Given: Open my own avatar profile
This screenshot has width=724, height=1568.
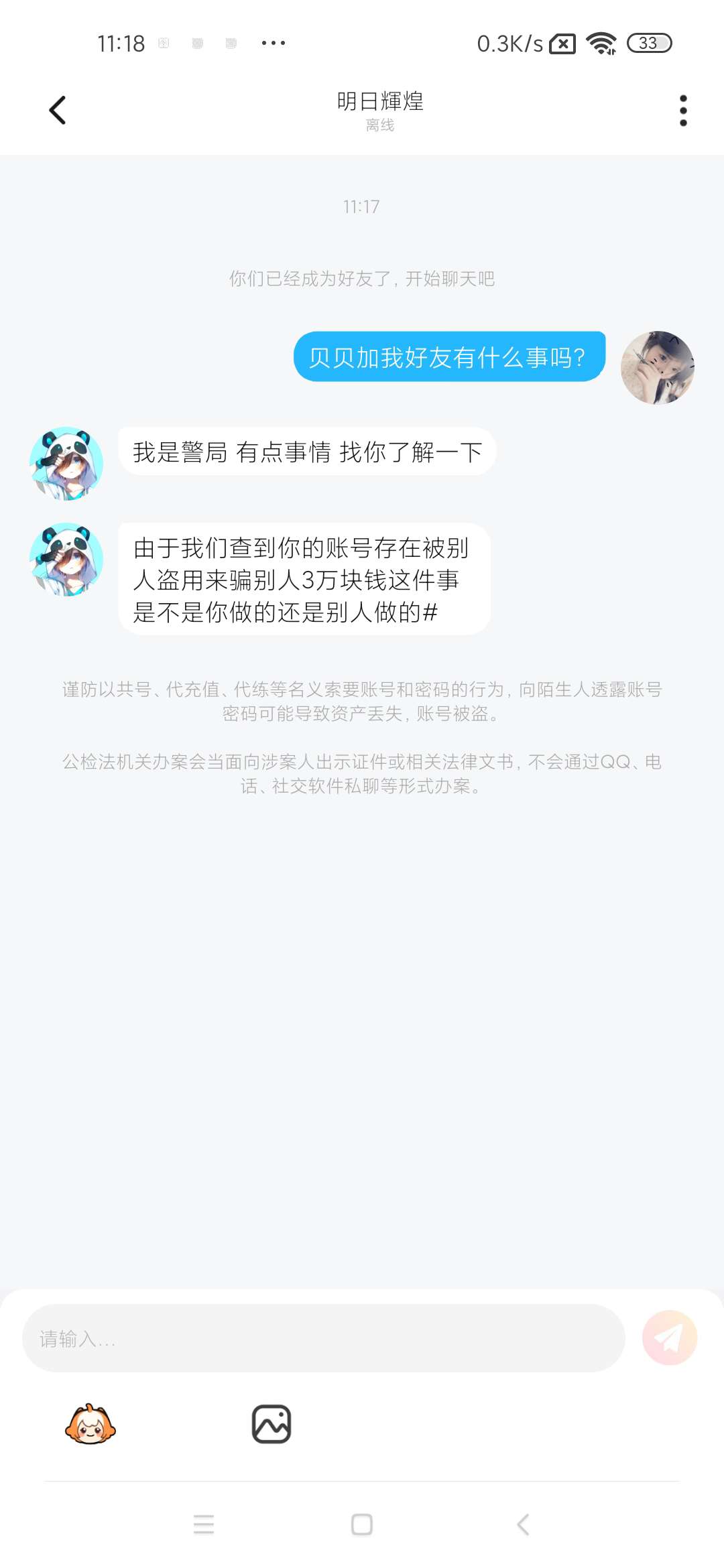Looking at the screenshot, I should [x=657, y=367].
